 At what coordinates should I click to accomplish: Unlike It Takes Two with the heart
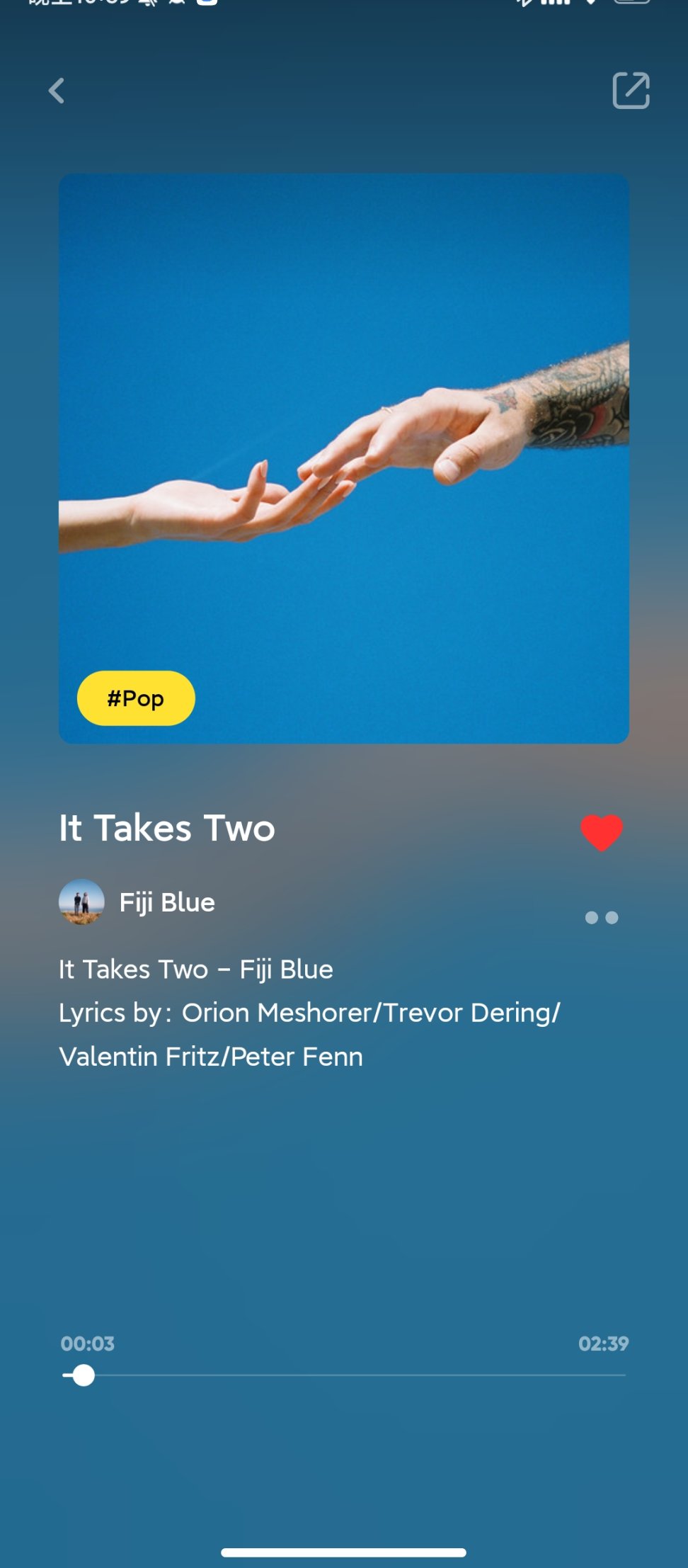(x=602, y=832)
